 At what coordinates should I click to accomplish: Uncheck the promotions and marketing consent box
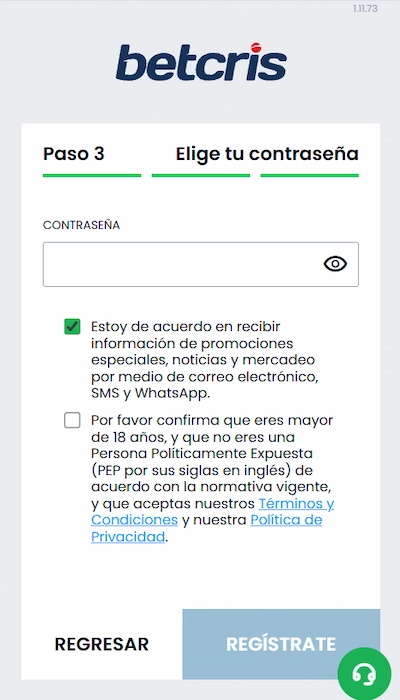click(72, 326)
